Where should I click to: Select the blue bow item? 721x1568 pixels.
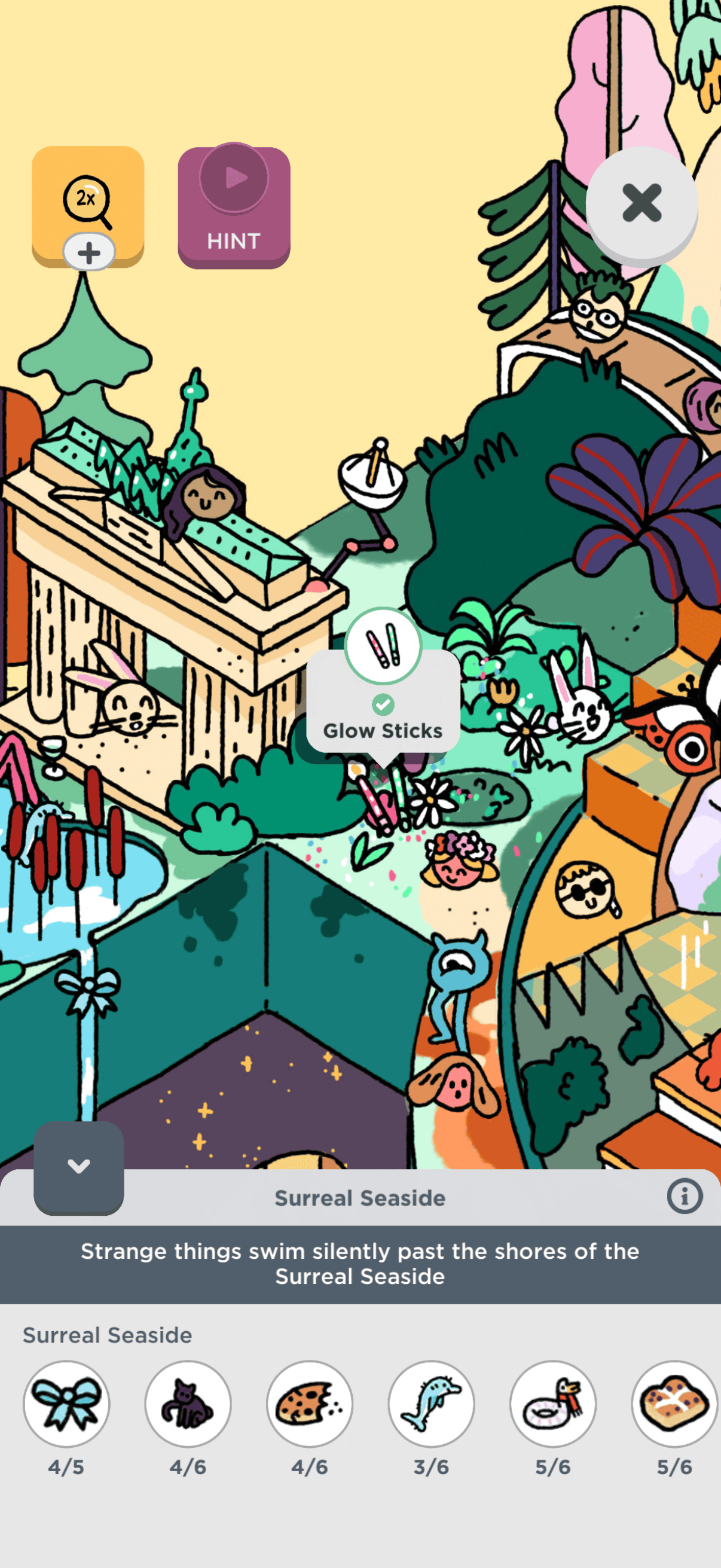tap(66, 1403)
